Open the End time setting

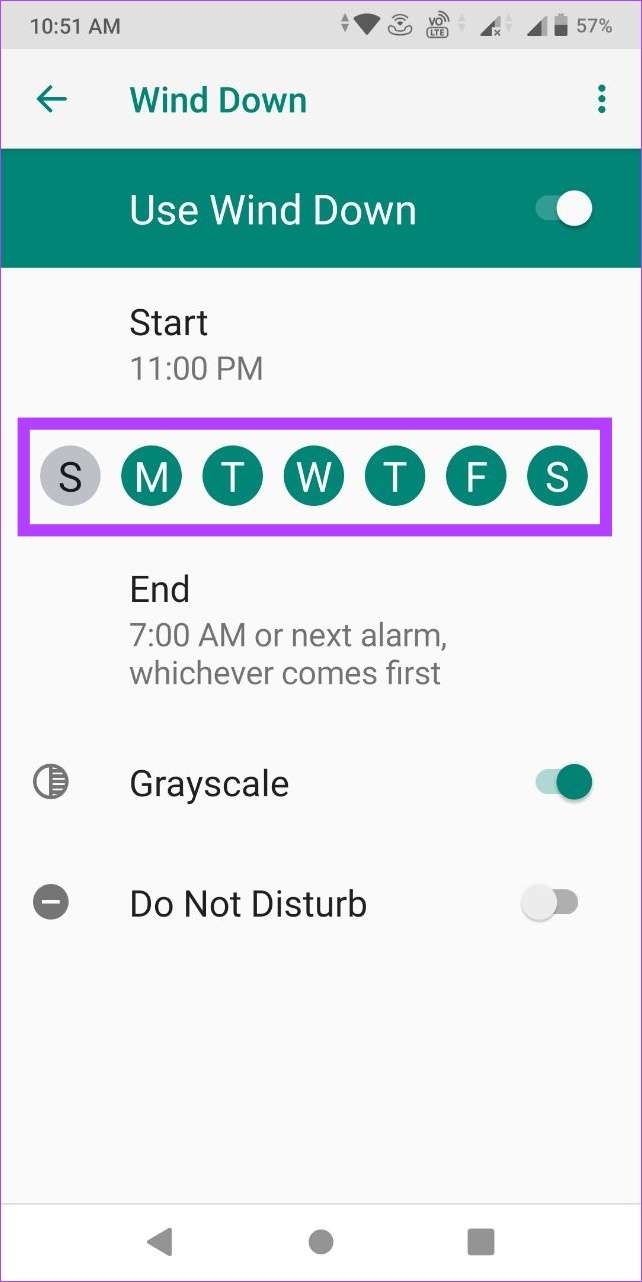tap(321, 630)
